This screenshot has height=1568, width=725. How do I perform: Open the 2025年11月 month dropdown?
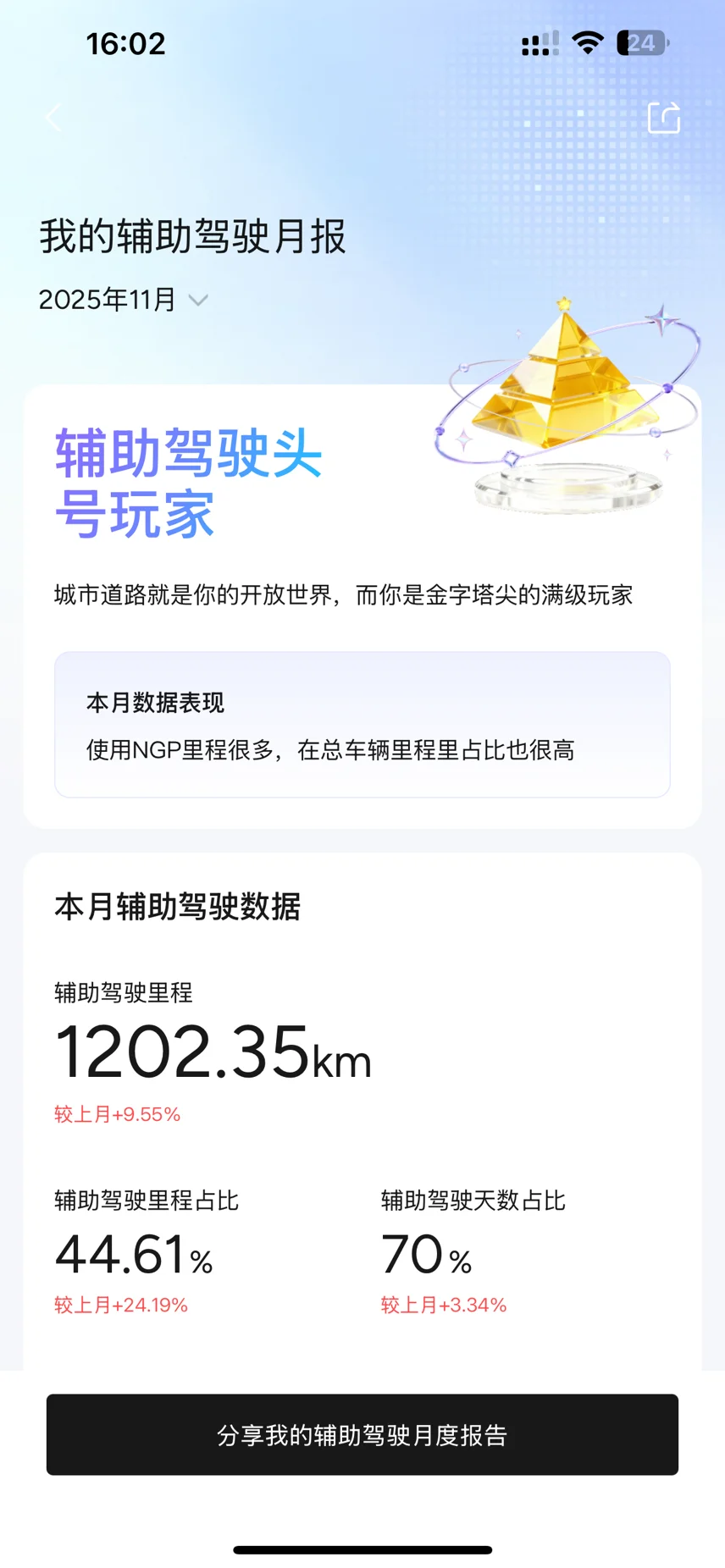(x=124, y=300)
